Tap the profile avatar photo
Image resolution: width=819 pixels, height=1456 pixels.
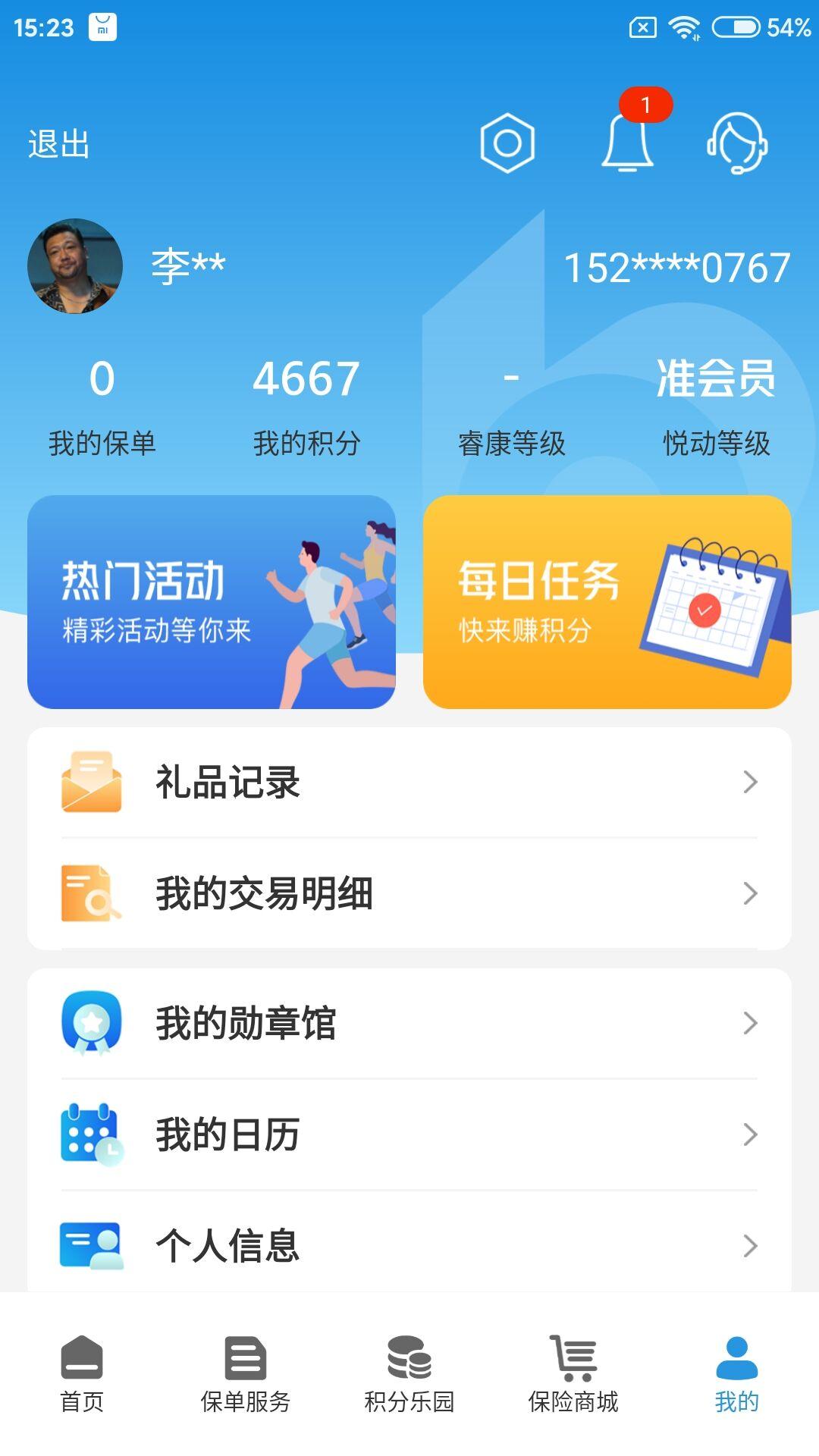(x=74, y=265)
